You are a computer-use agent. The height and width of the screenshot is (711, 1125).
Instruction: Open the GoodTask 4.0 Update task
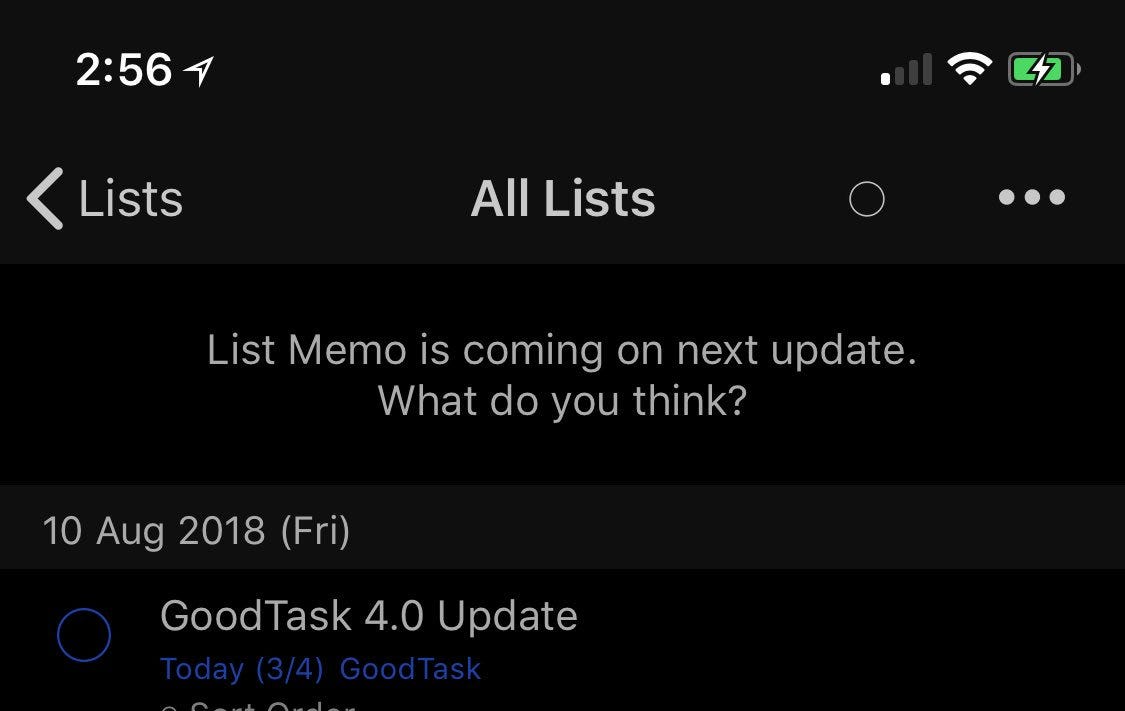[x=368, y=617]
